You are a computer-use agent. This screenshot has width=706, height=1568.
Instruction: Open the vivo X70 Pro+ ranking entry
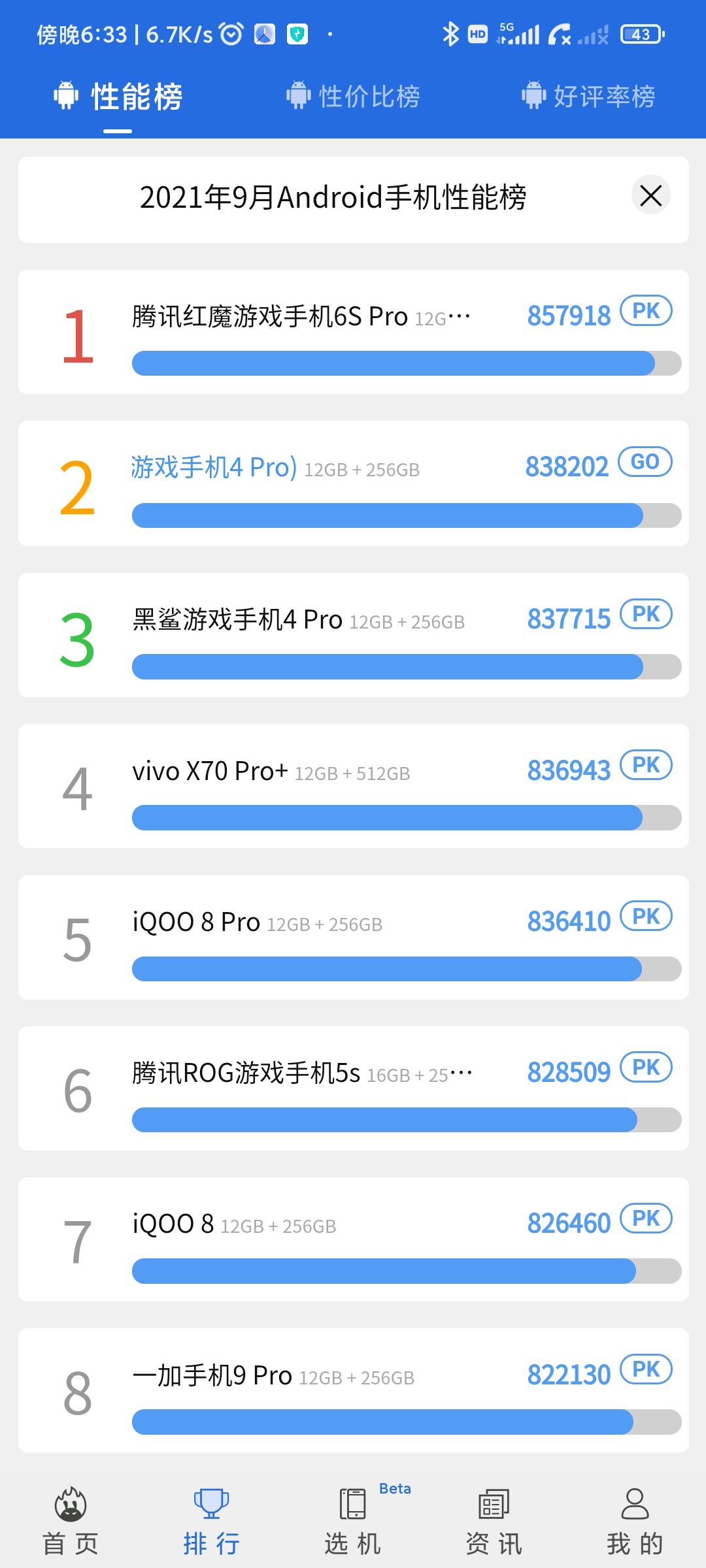coord(354,786)
